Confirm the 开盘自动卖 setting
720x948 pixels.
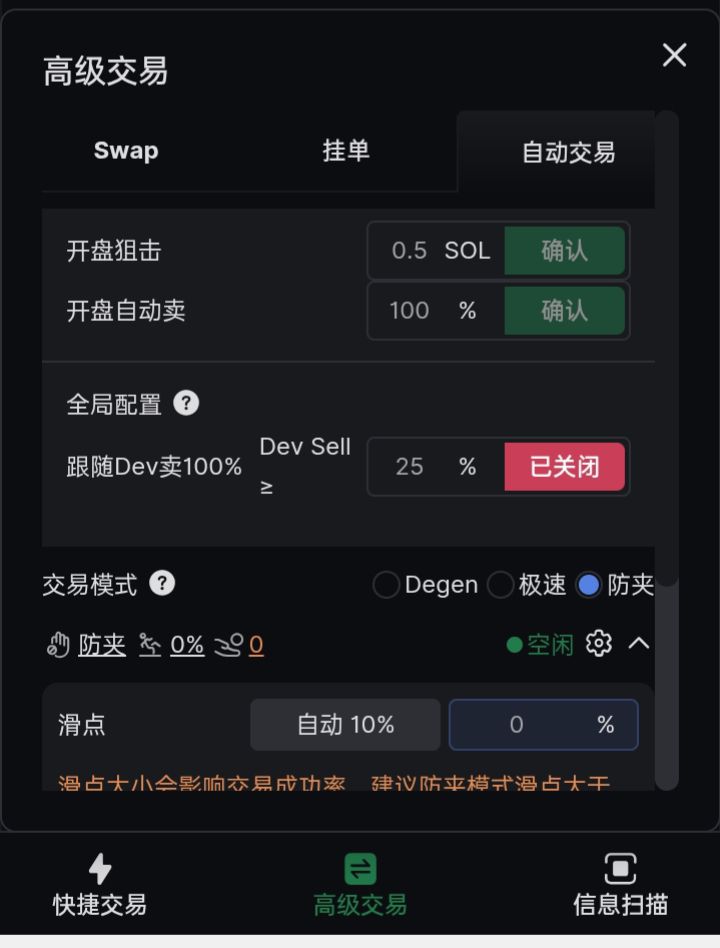coord(564,311)
